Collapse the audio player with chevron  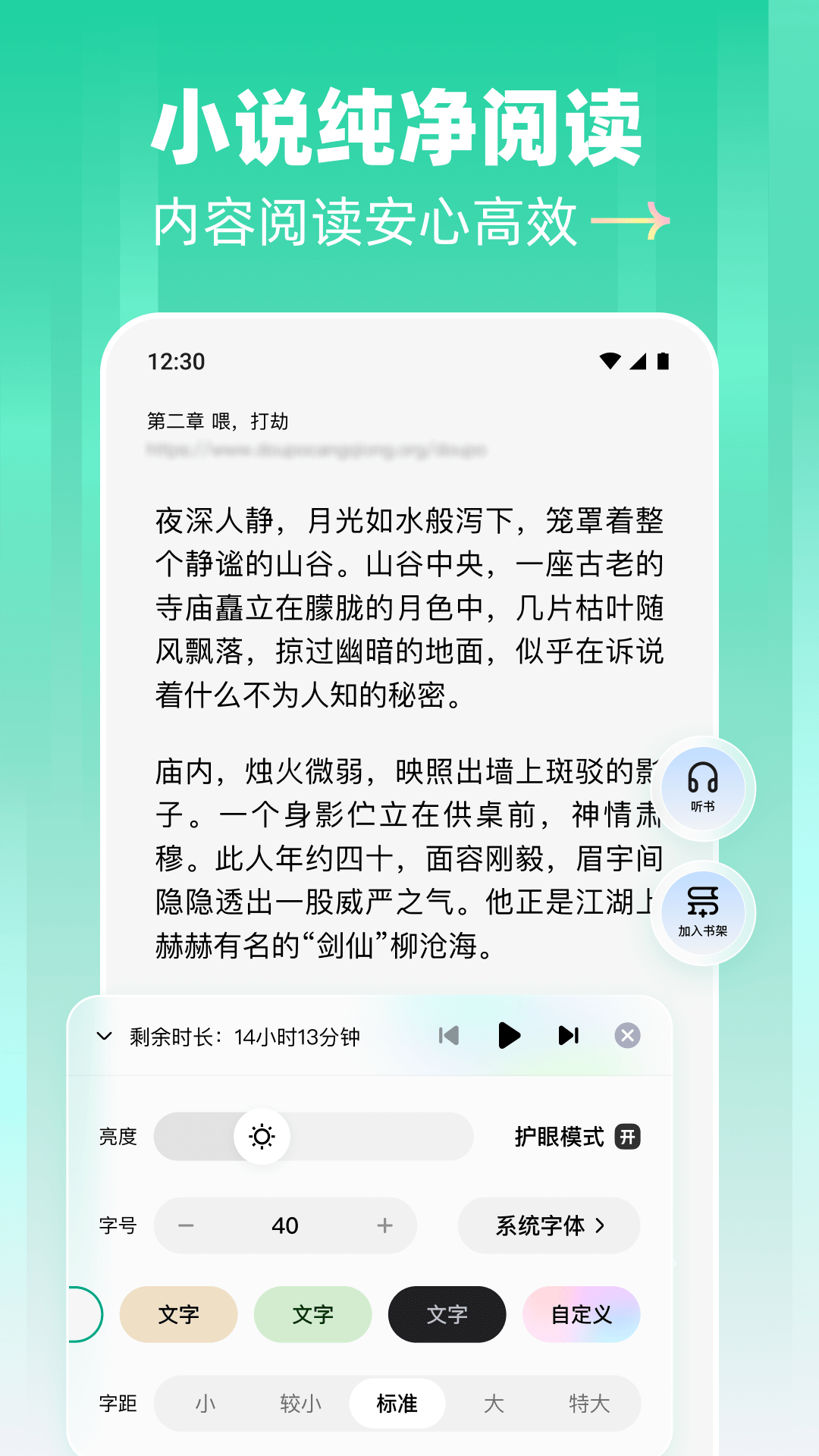point(102,1034)
